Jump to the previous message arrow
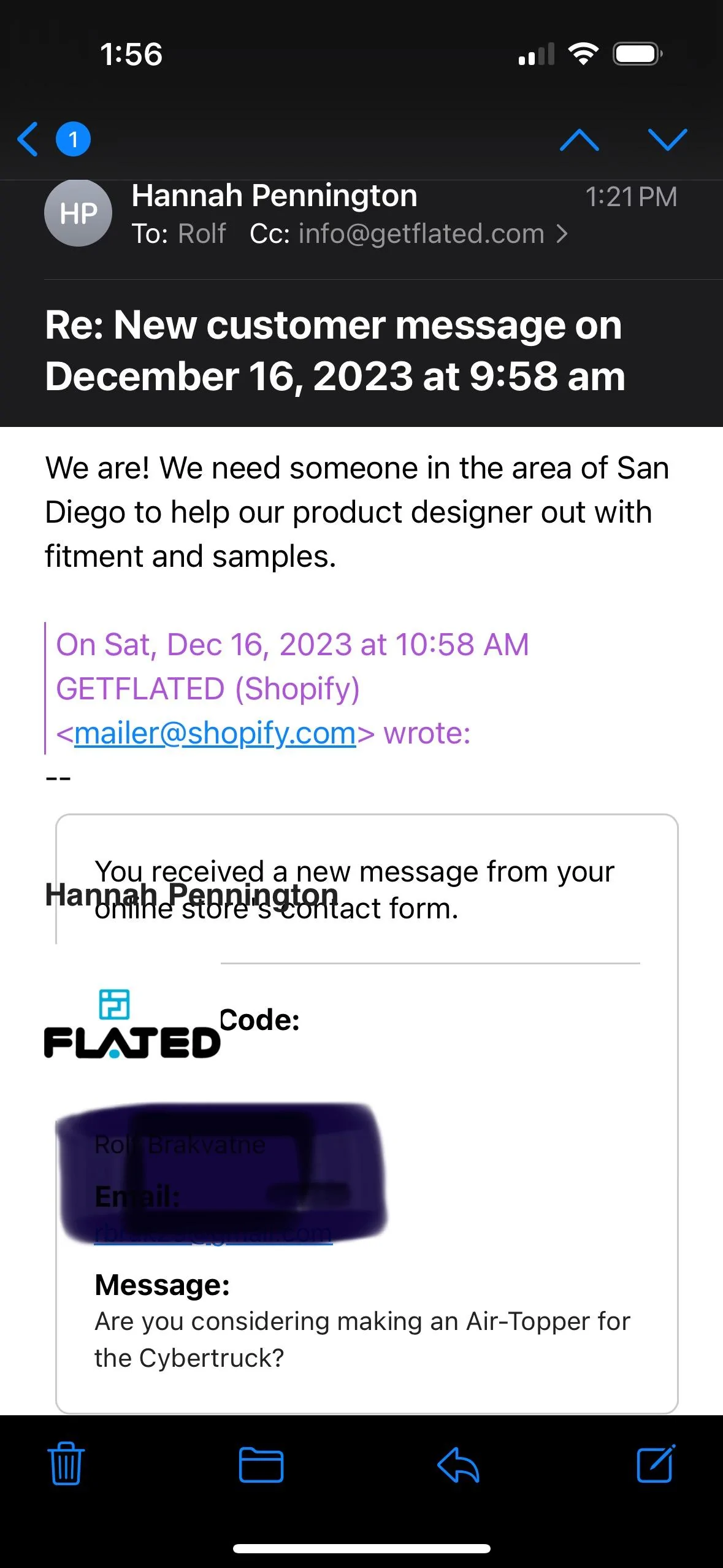The height and width of the screenshot is (1568, 723). point(580,140)
